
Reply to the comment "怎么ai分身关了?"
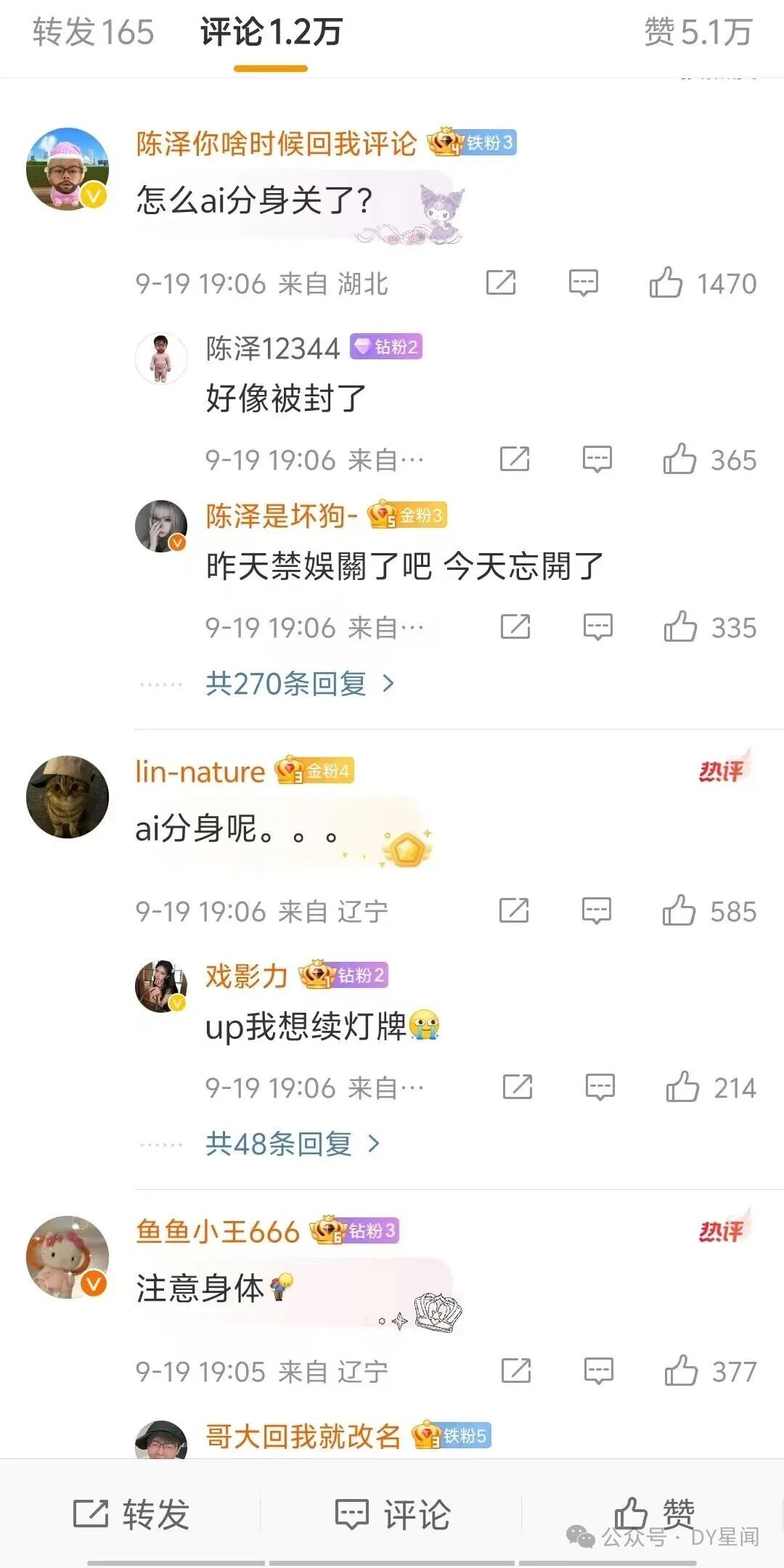(x=583, y=283)
